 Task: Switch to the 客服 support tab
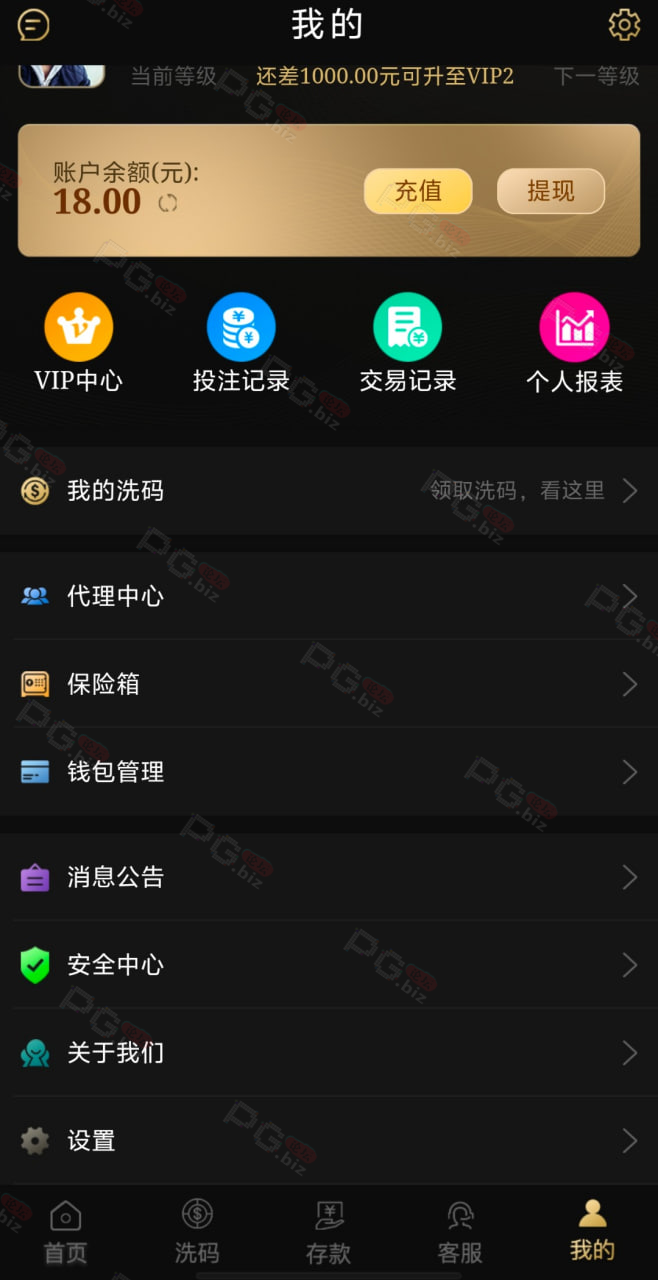[x=460, y=1232]
